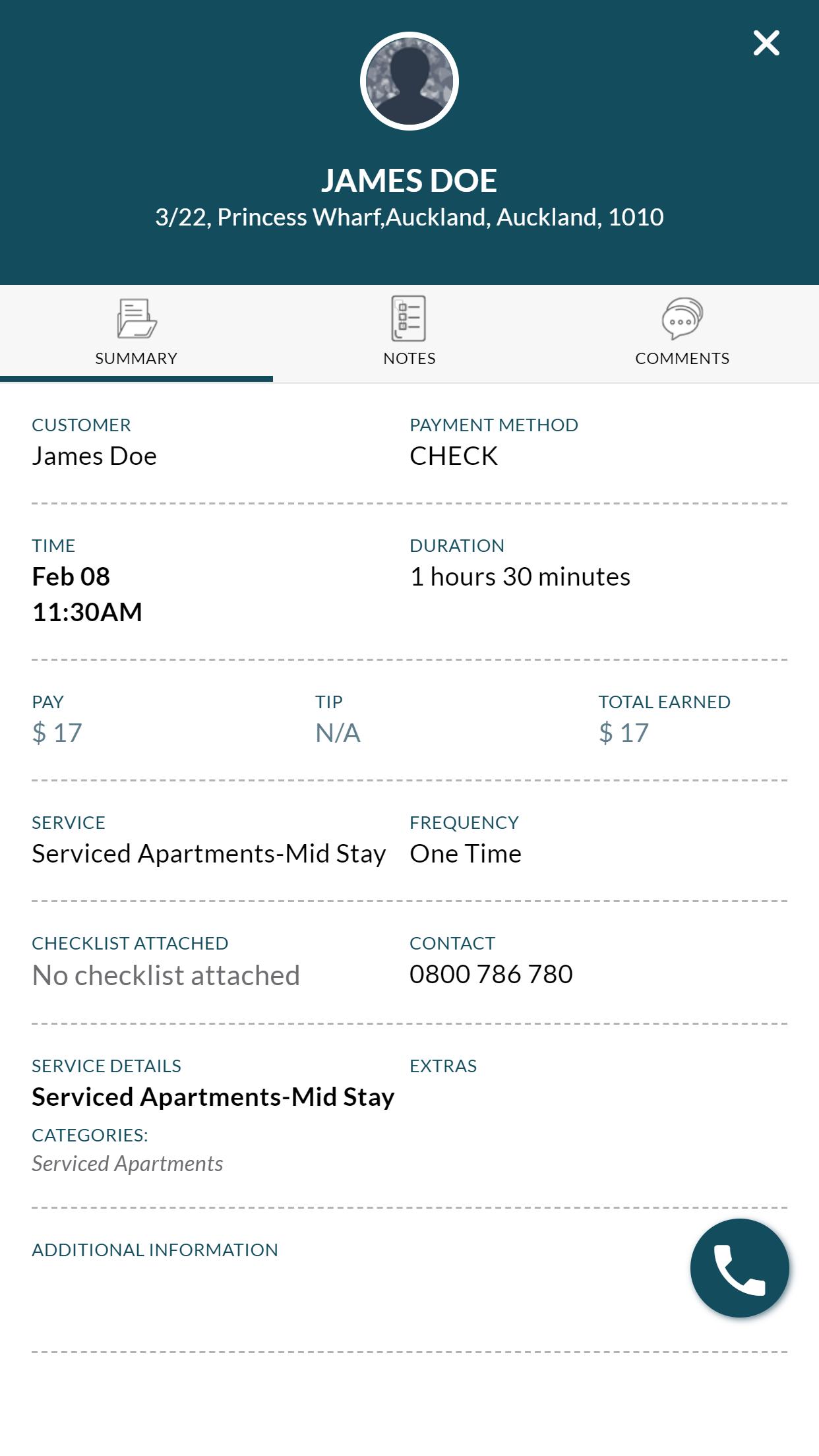The height and width of the screenshot is (1456, 819).
Task: Switch to the Comments tab
Action: point(682,334)
